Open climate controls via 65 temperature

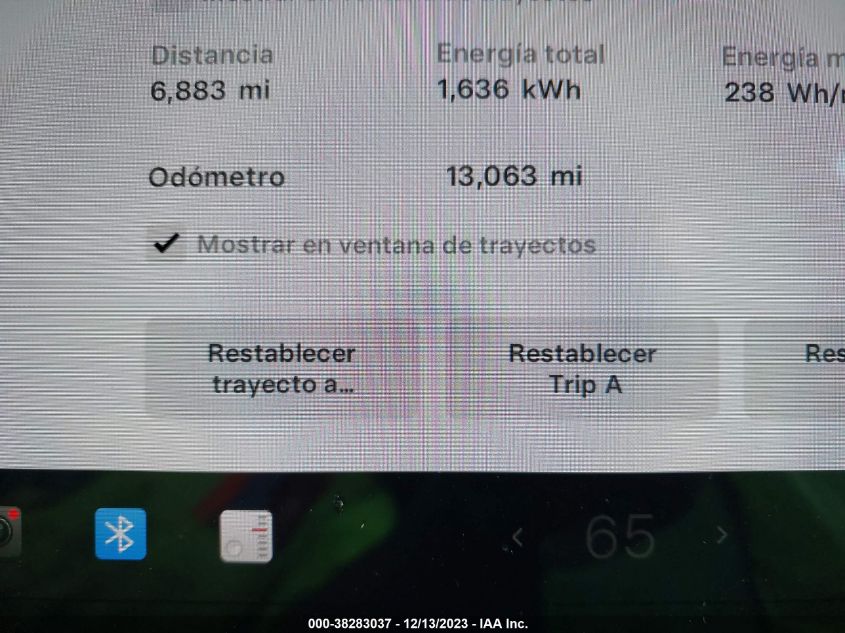619,537
